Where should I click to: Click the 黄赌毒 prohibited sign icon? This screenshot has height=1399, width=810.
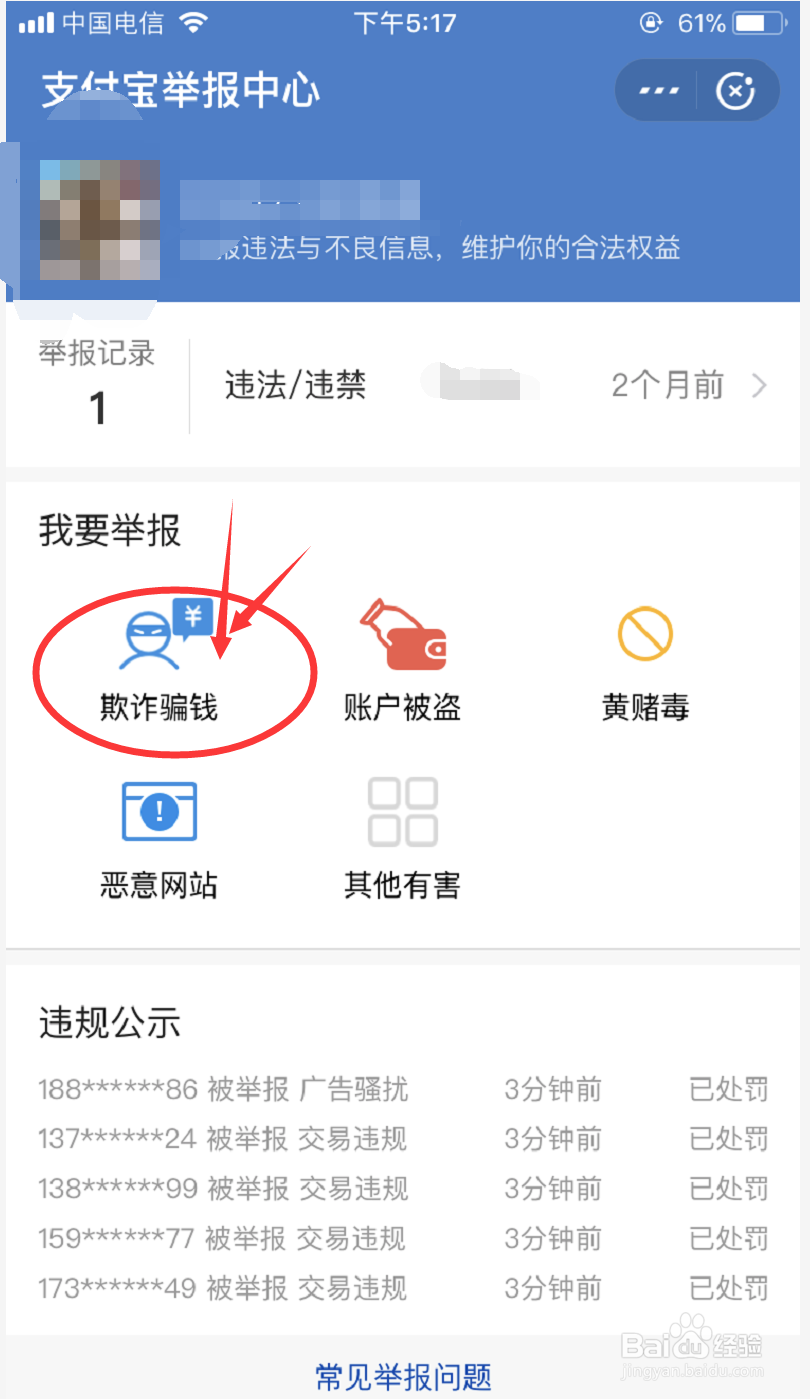(645, 632)
